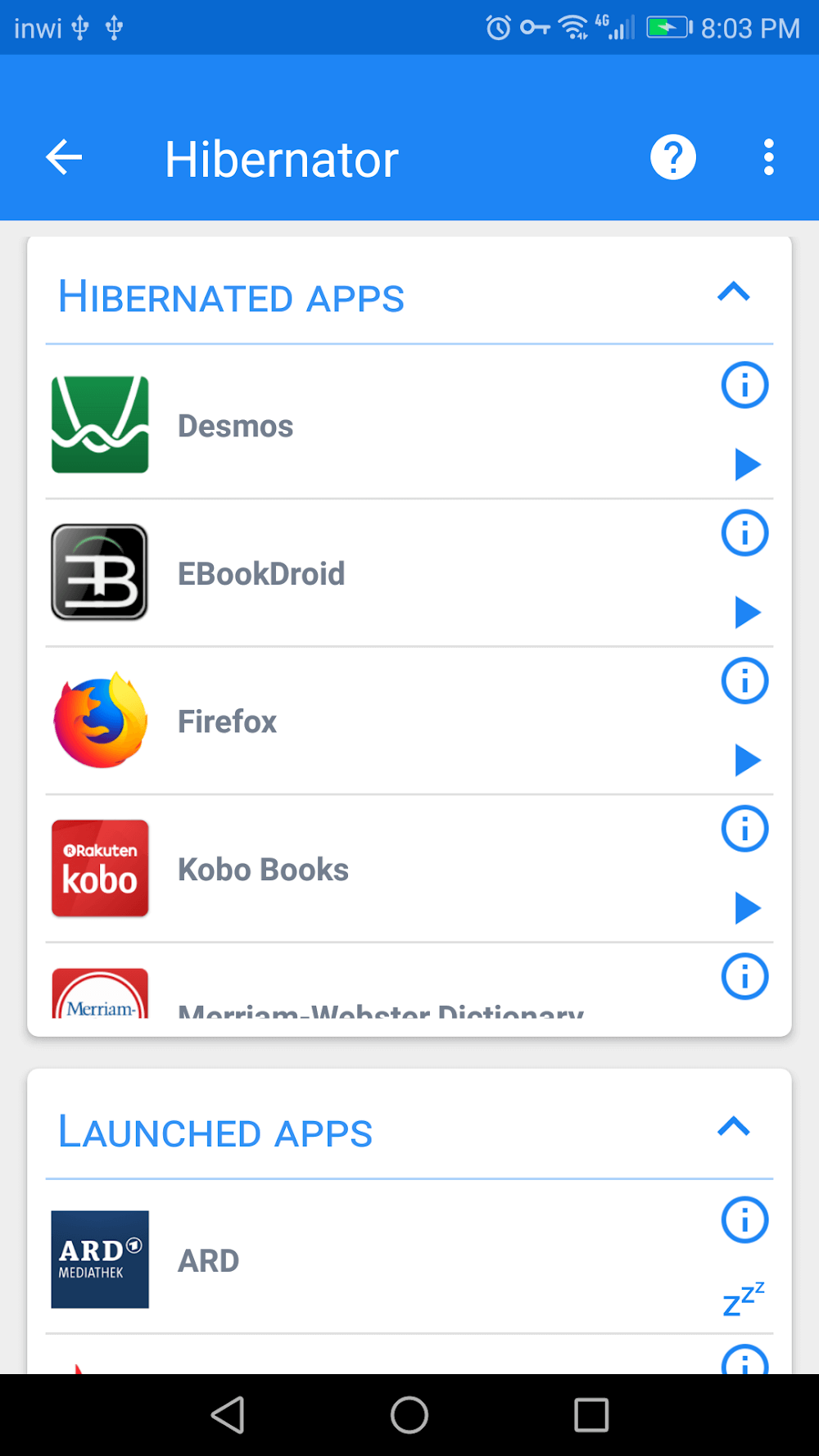The image size is (819, 1456).
Task: View info for ARD
Action: pos(744,1220)
